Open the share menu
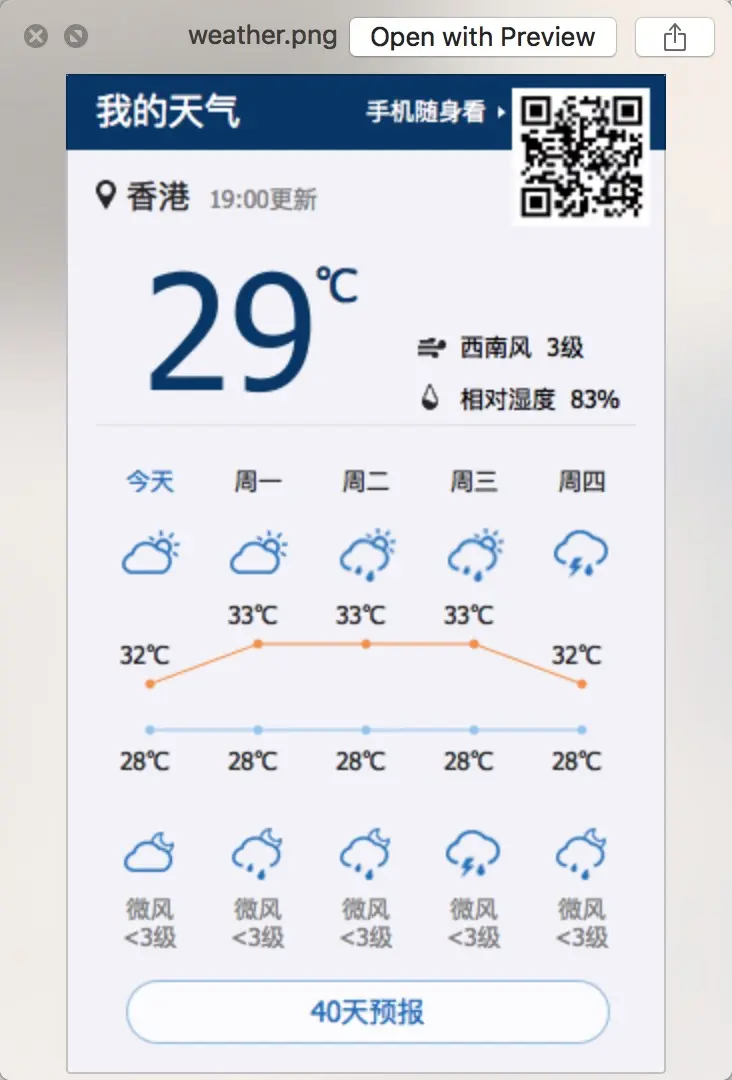Image resolution: width=732 pixels, height=1080 pixels. tap(675, 37)
